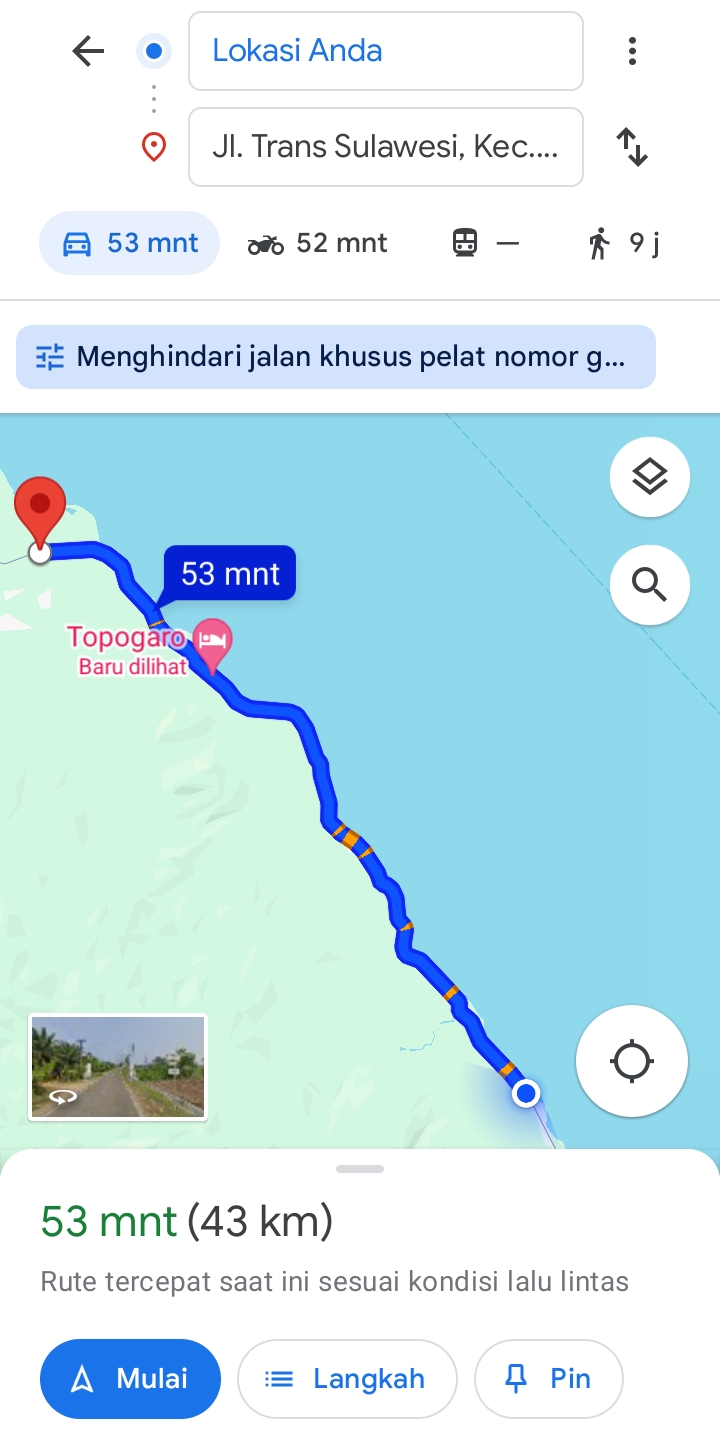
Task: Open the map layers button
Action: point(650,477)
